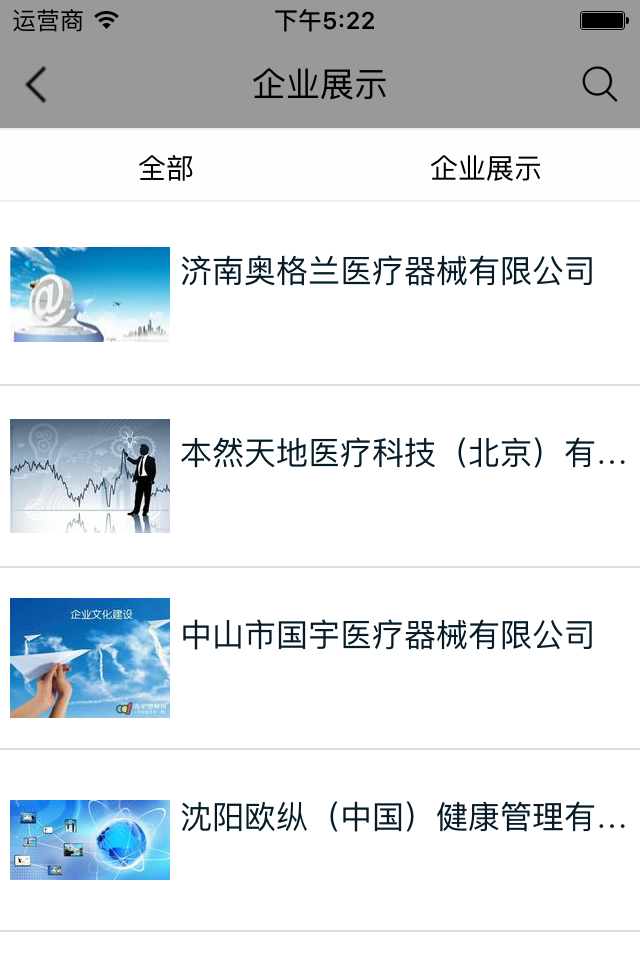Go back using the header arrow
This screenshot has width=640, height=960.
[x=36, y=85]
